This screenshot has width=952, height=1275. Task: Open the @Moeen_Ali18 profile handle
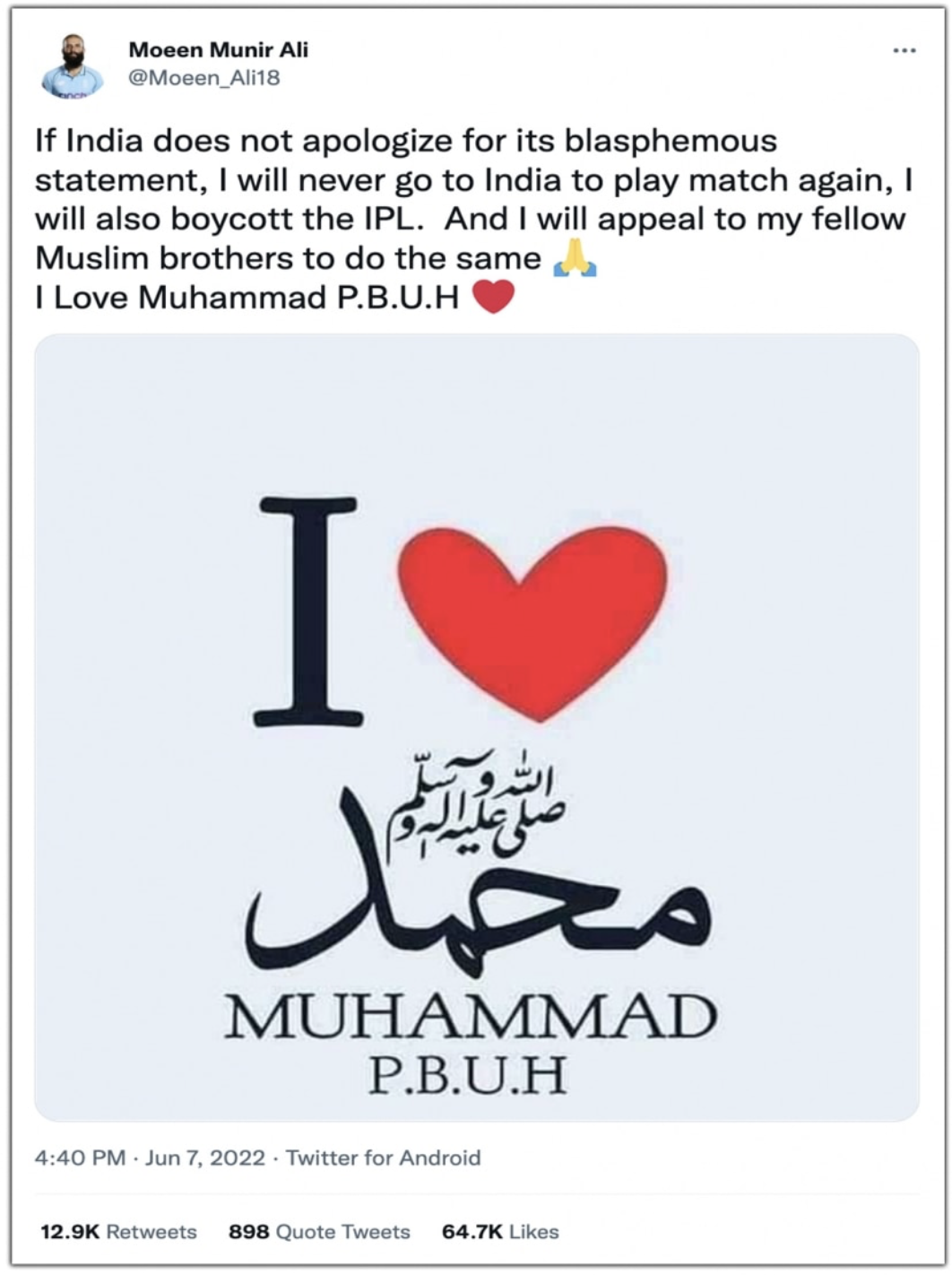click(x=204, y=78)
